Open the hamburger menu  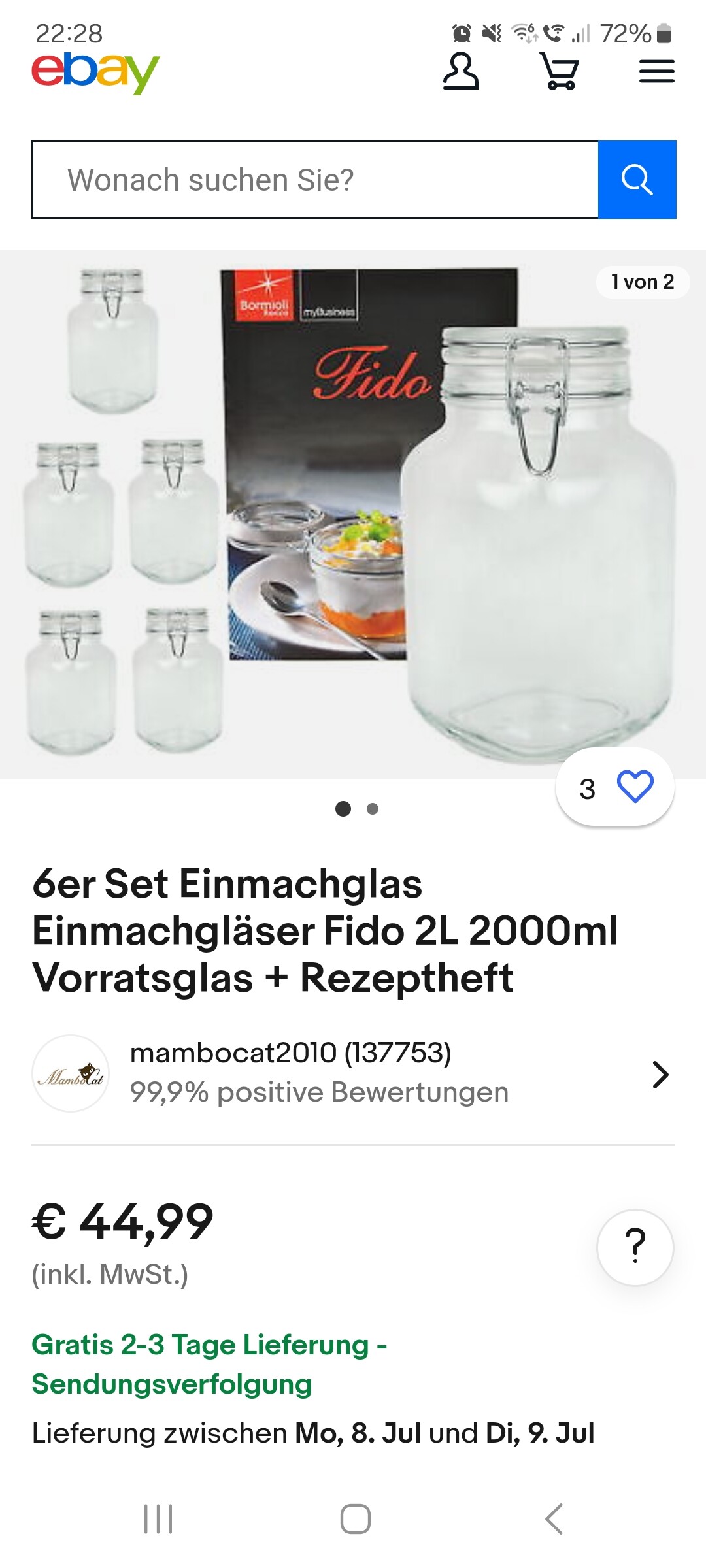click(x=656, y=71)
